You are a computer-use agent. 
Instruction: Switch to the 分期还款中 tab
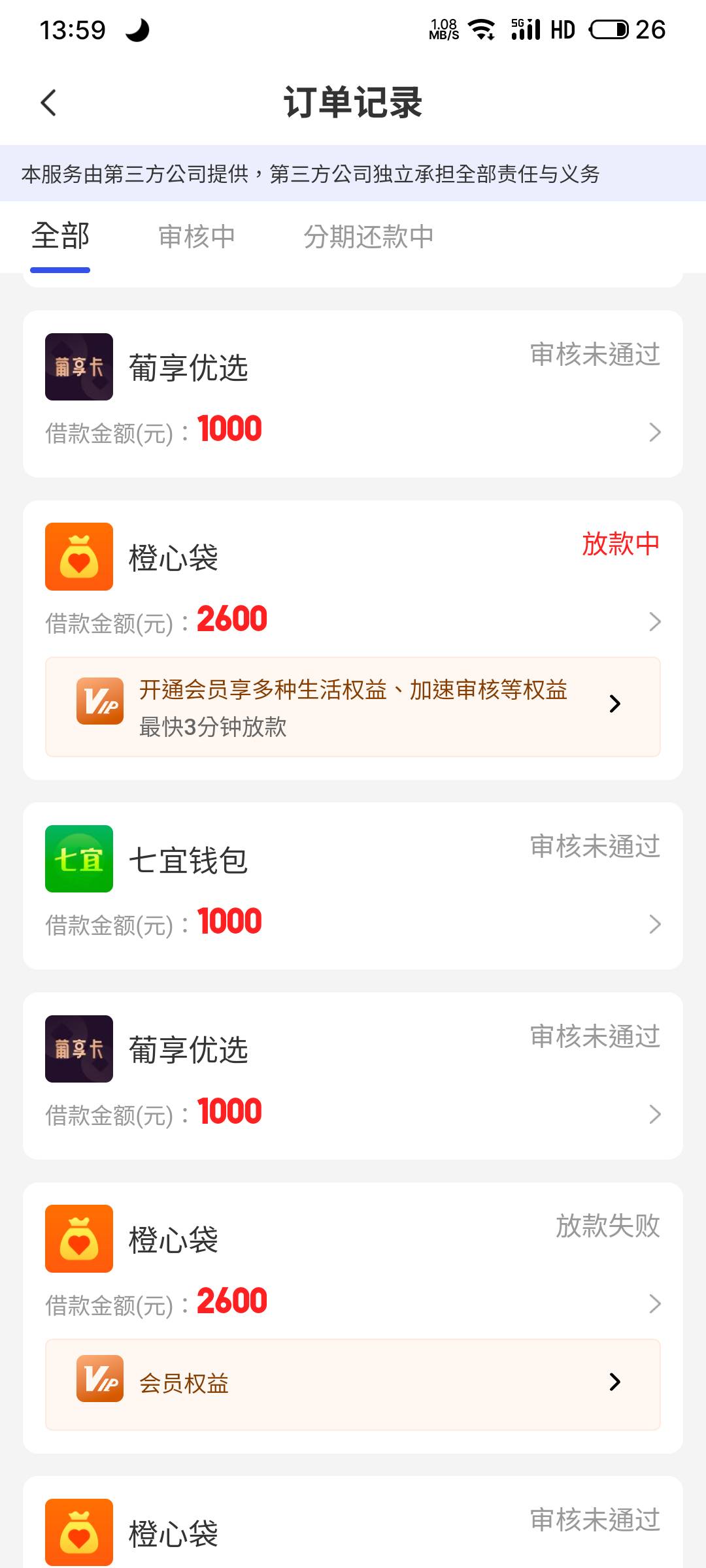coord(369,237)
